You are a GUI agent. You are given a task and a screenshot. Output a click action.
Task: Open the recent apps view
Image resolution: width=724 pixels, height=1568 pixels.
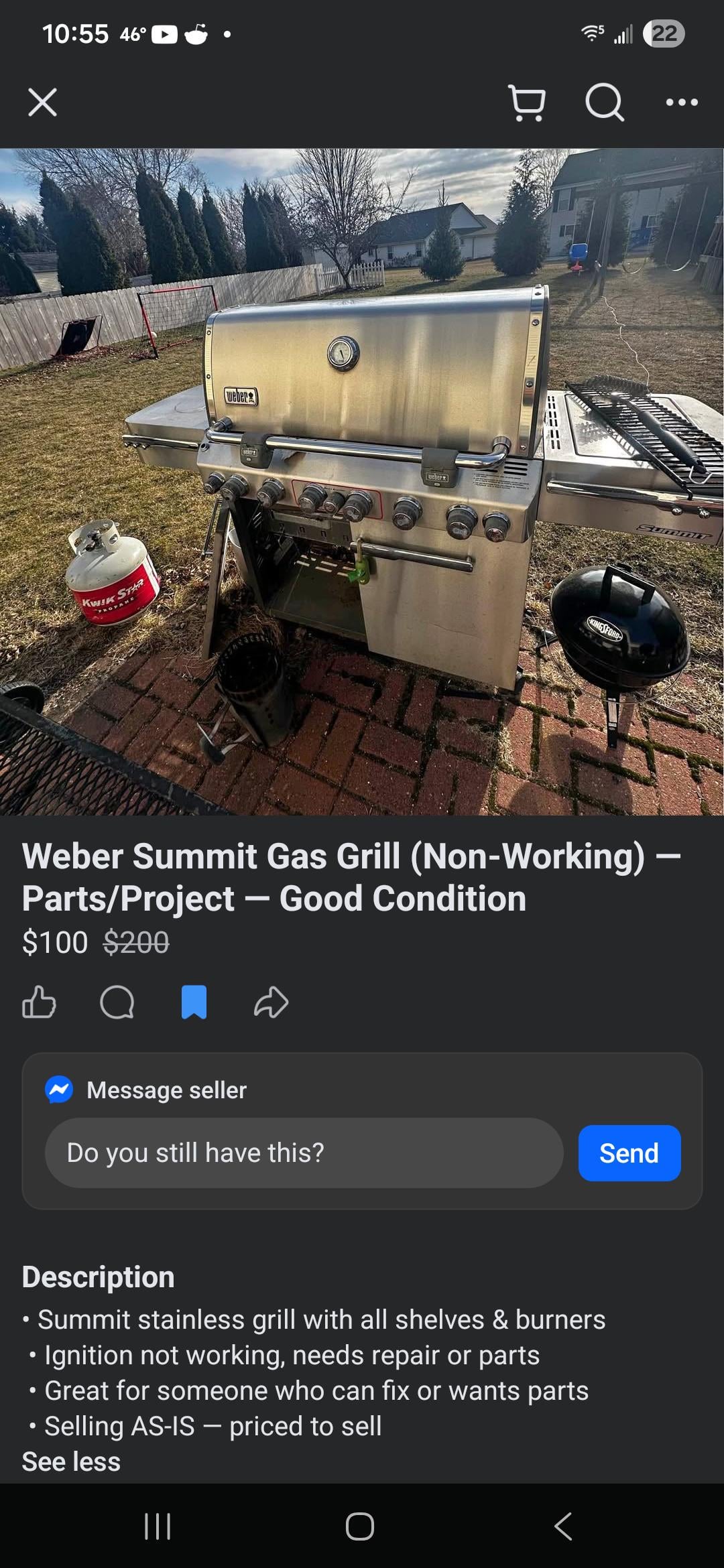click(x=158, y=1526)
